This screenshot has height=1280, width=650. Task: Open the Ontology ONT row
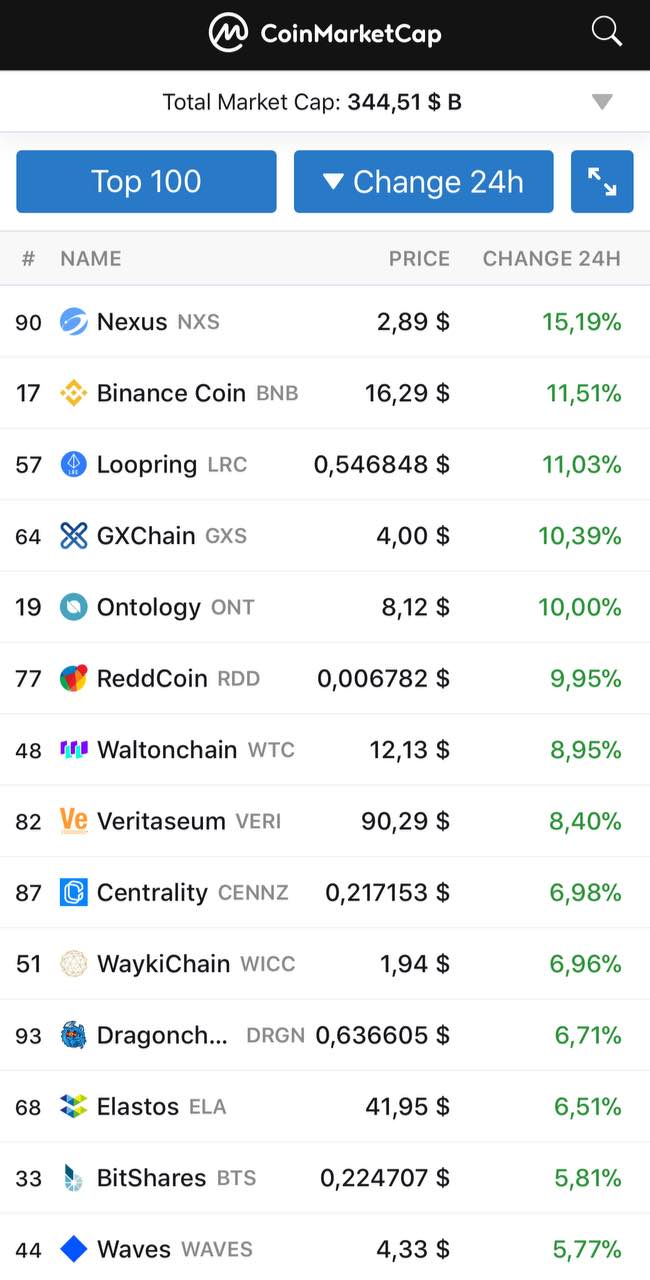(x=325, y=607)
